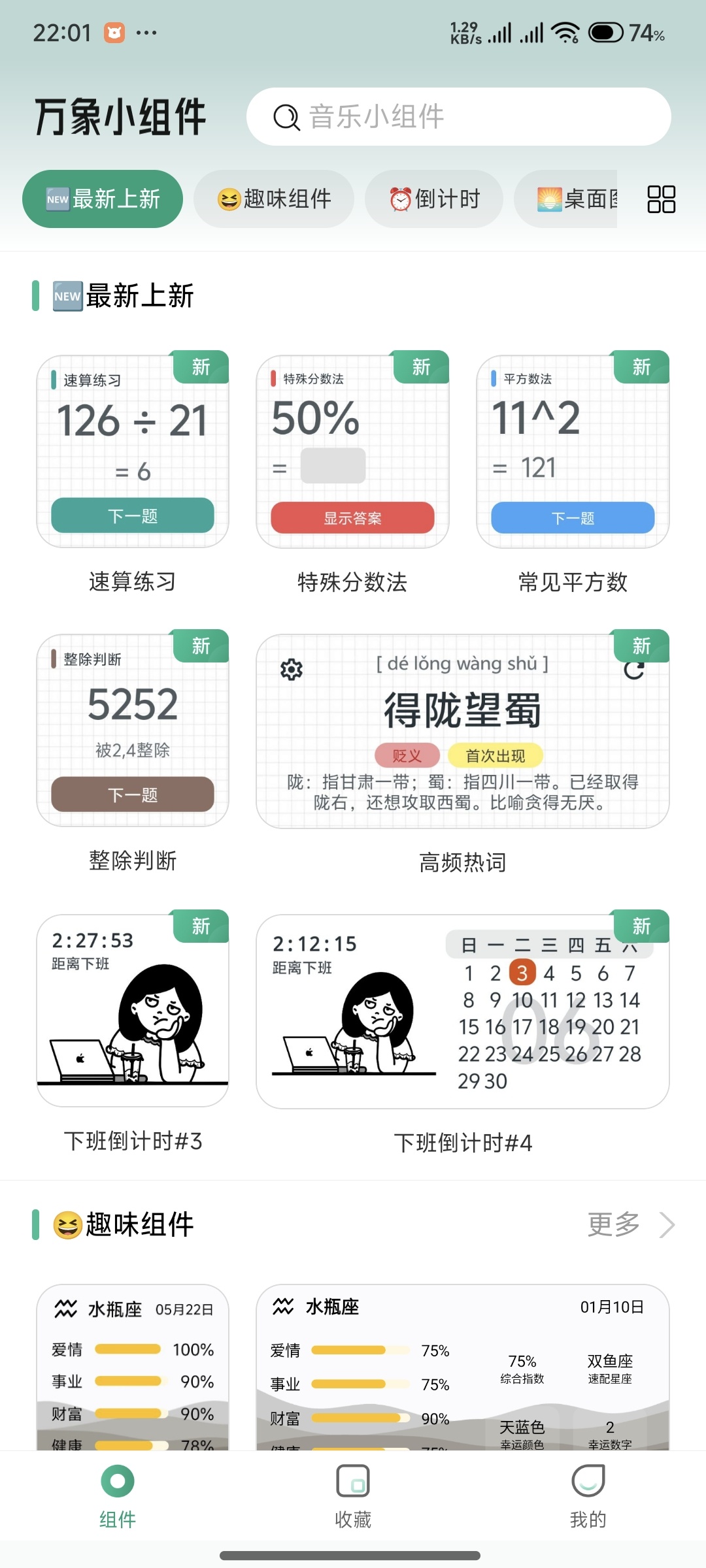Select the 最新上新 category chip

(x=103, y=199)
